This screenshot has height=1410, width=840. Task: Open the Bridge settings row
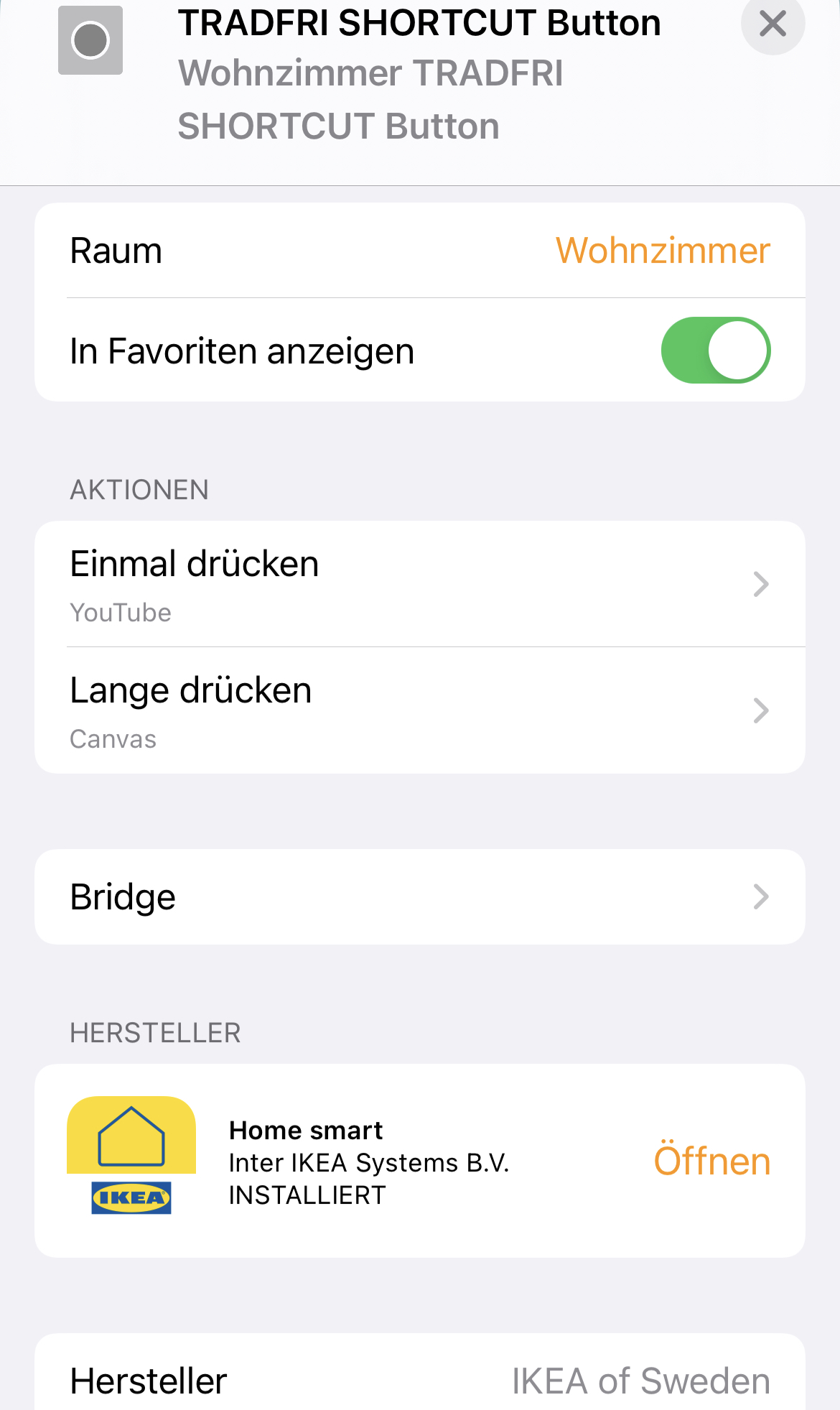tap(419, 897)
